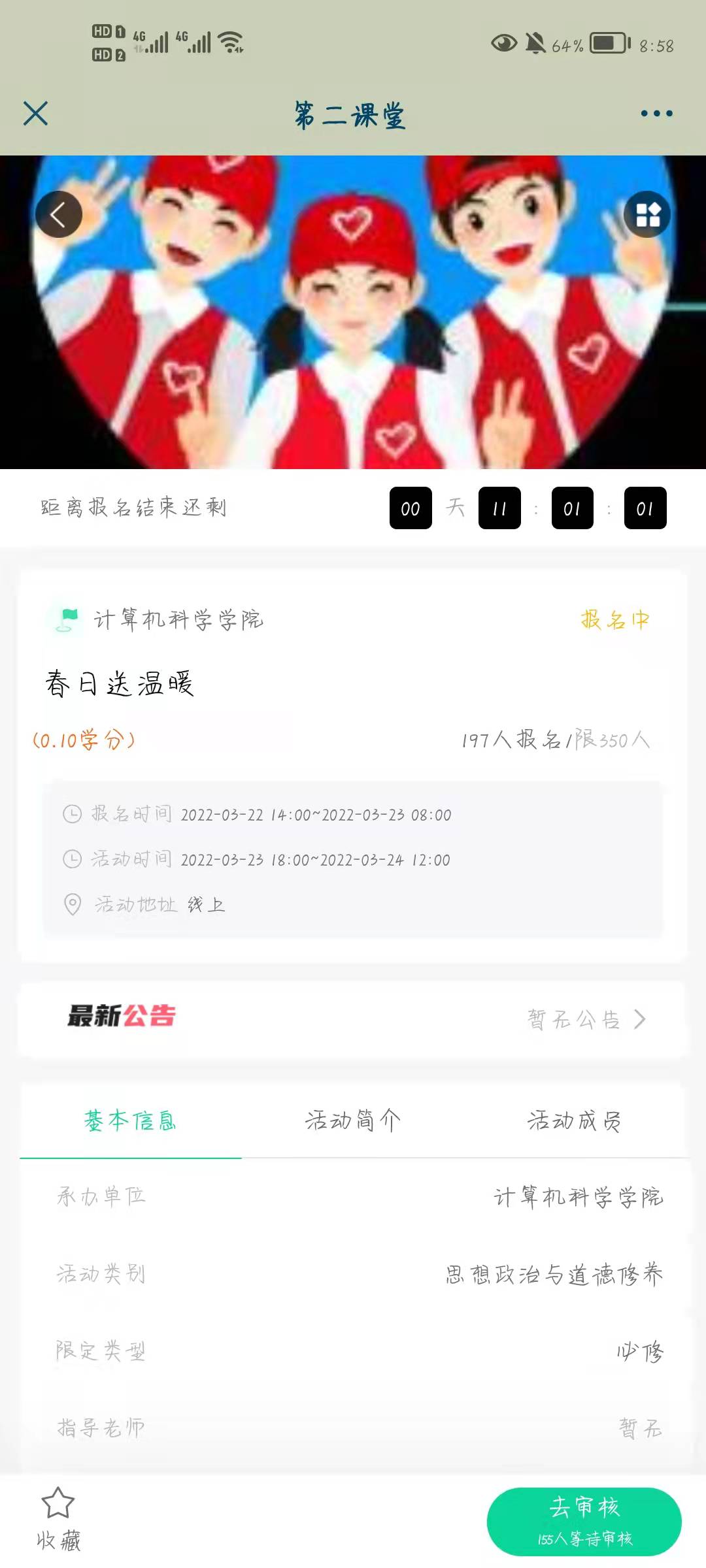This screenshot has height=1568, width=706.
Task: Open the three-dot overflow menu
Action: [x=656, y=114]
